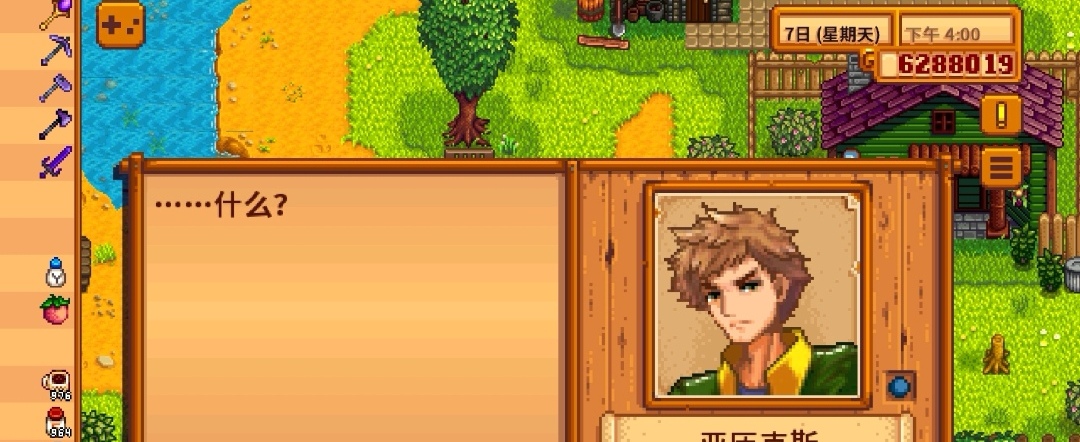This screenshot has height=442, width=1080.
Task: Select the red-lidded jar stack of 984
Action: pos(56,421)
